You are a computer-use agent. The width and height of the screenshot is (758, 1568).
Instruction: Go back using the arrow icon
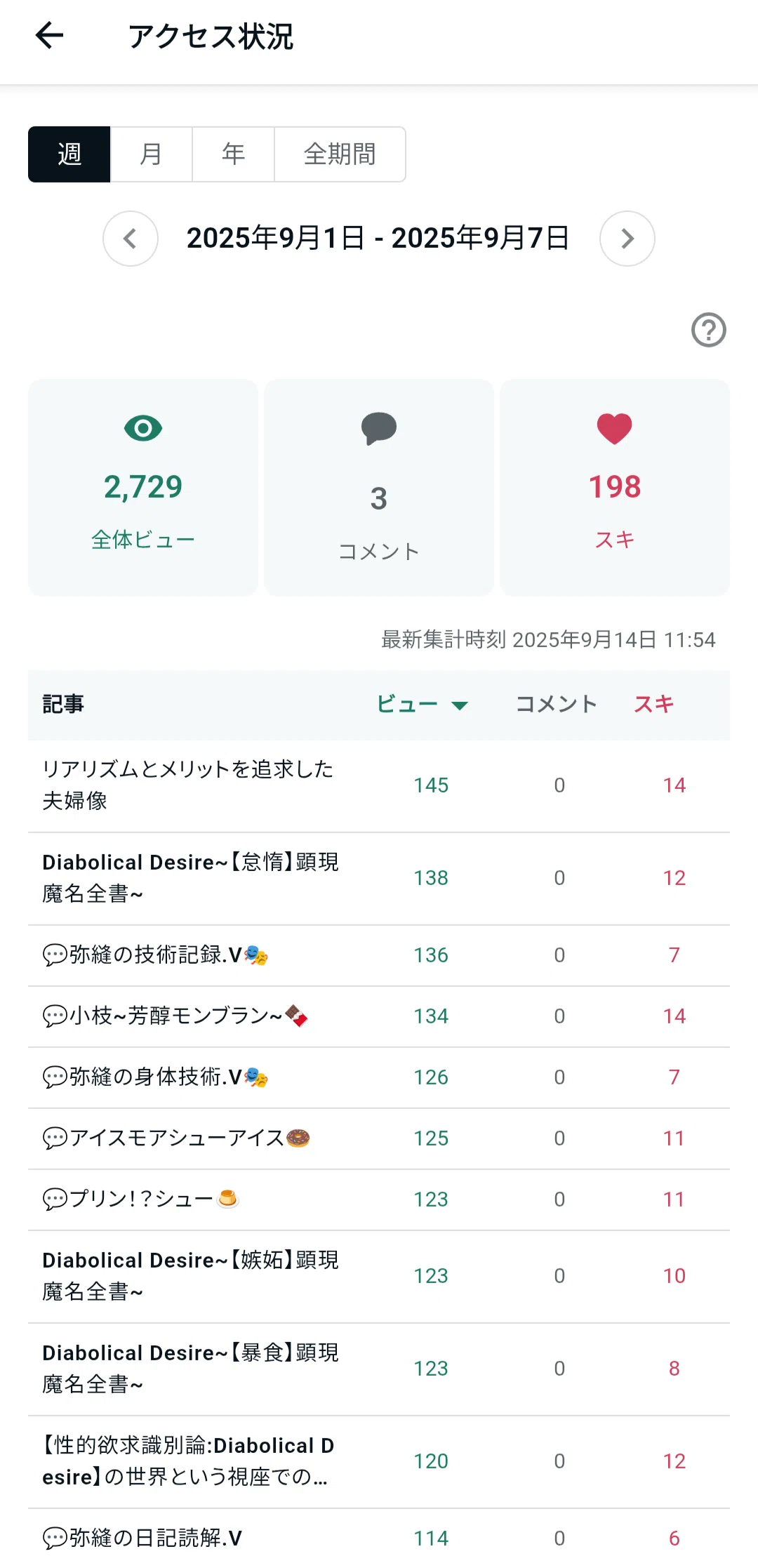49,36
